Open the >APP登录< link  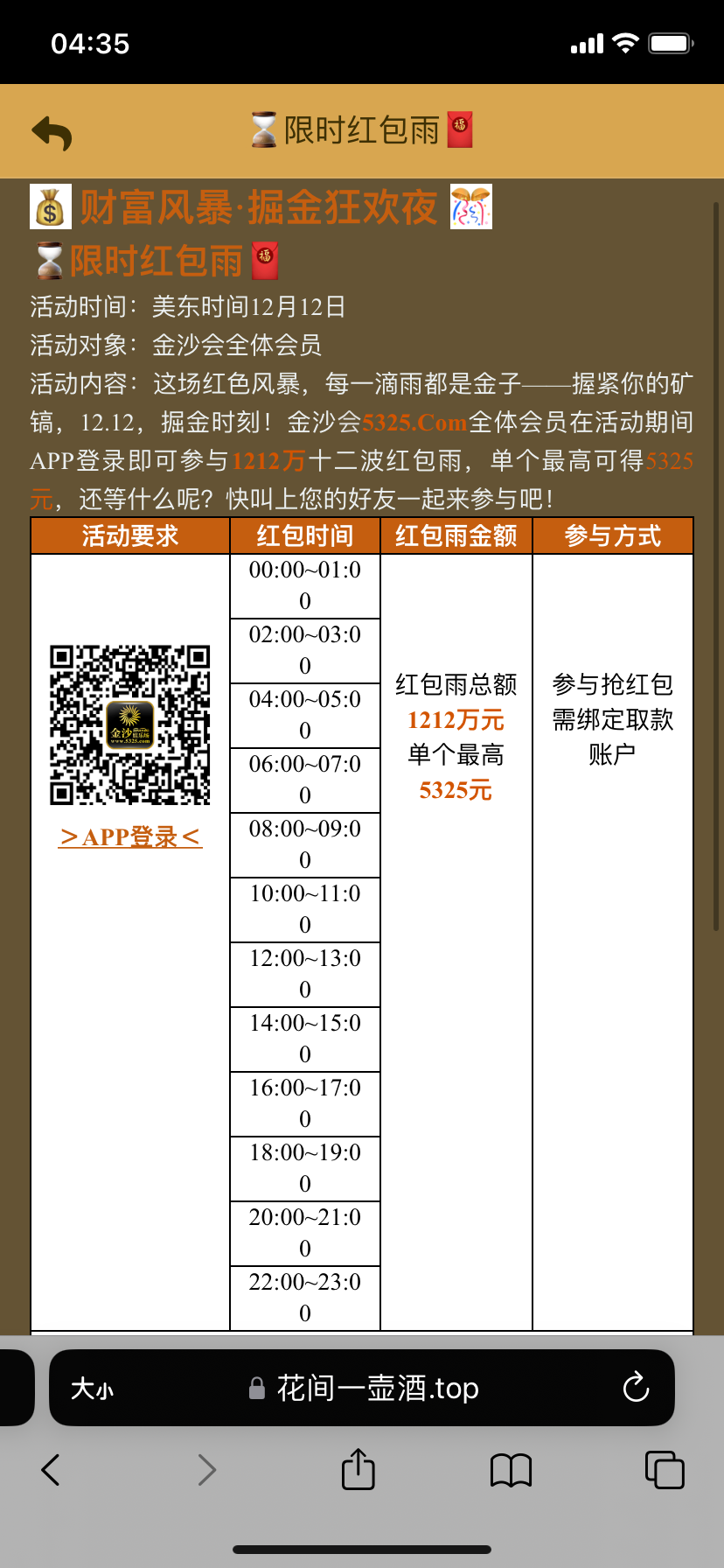[x=130, y=837]
